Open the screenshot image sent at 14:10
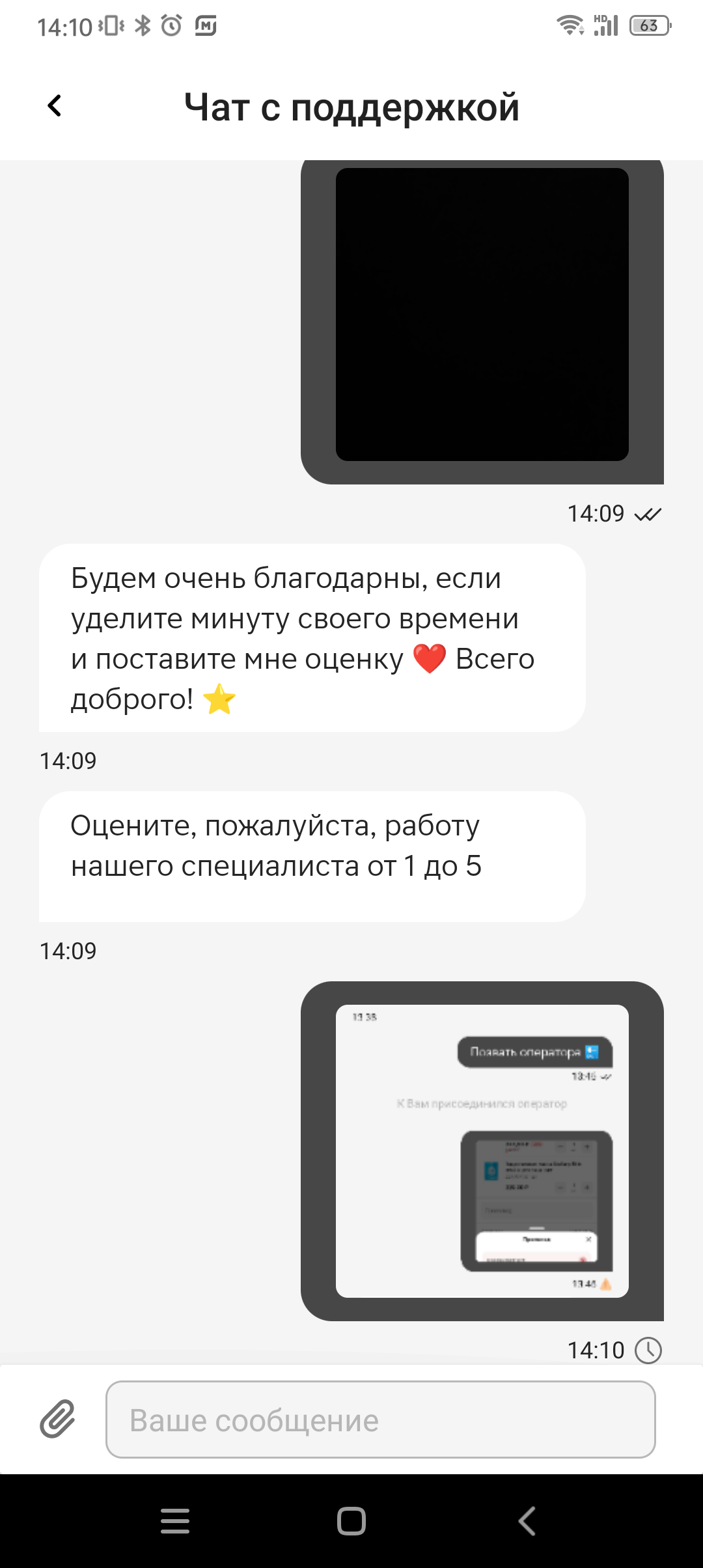703x1568 pixels. pyautogui.click(x=482, y=1151)
